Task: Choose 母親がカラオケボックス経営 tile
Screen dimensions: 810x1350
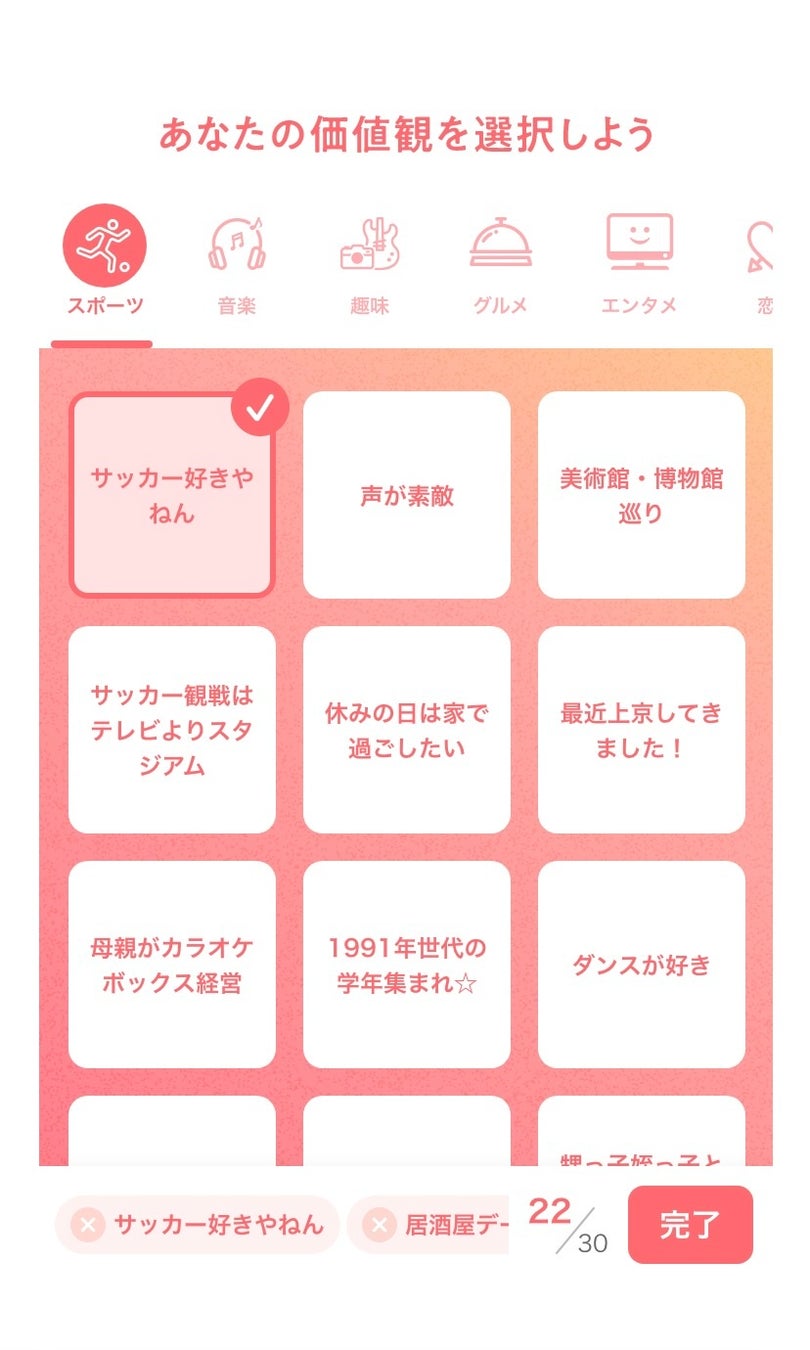Action: pyautogui.click(x=171, y=965)
